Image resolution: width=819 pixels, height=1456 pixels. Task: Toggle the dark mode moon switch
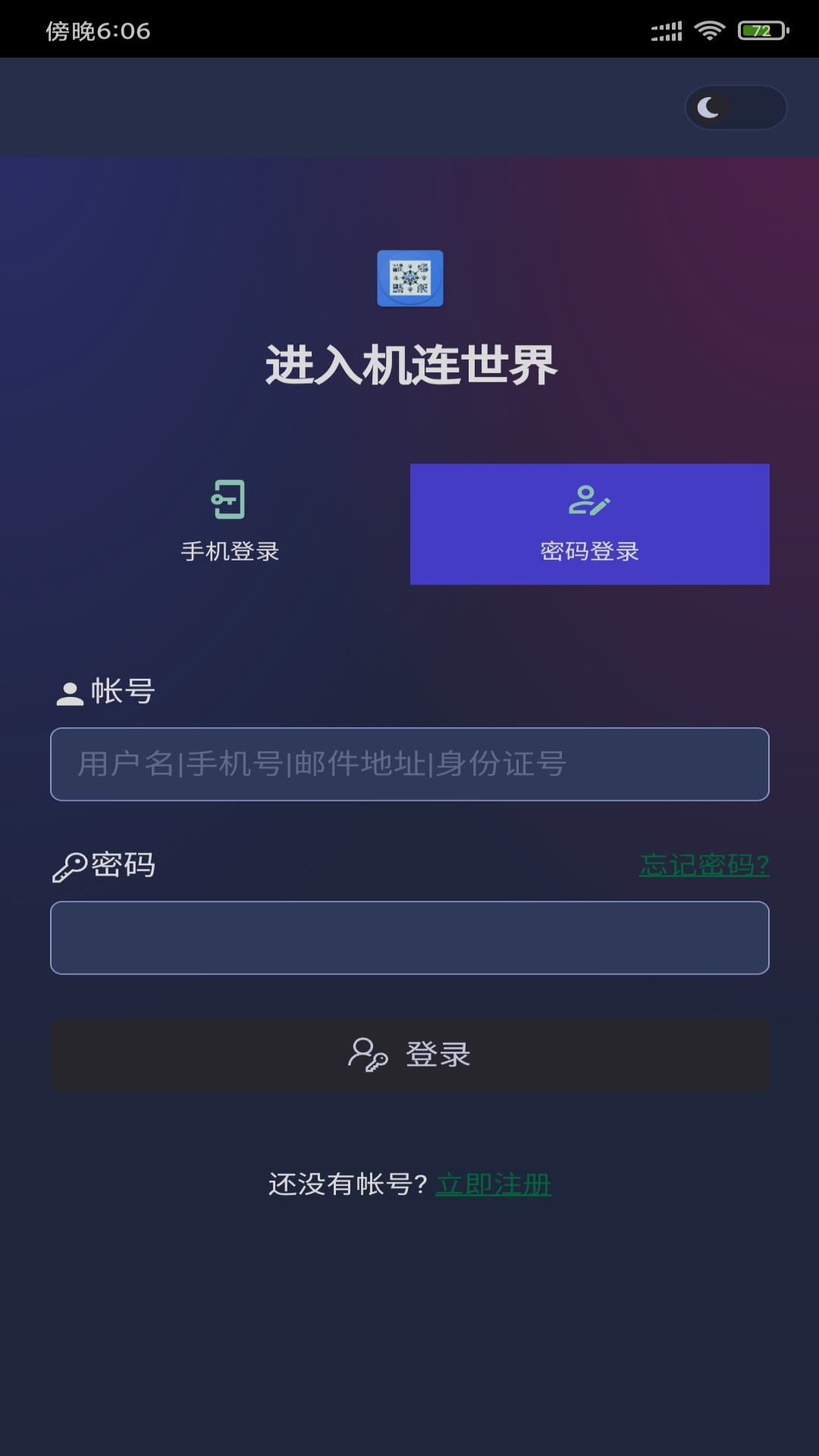tap(736, 108)
